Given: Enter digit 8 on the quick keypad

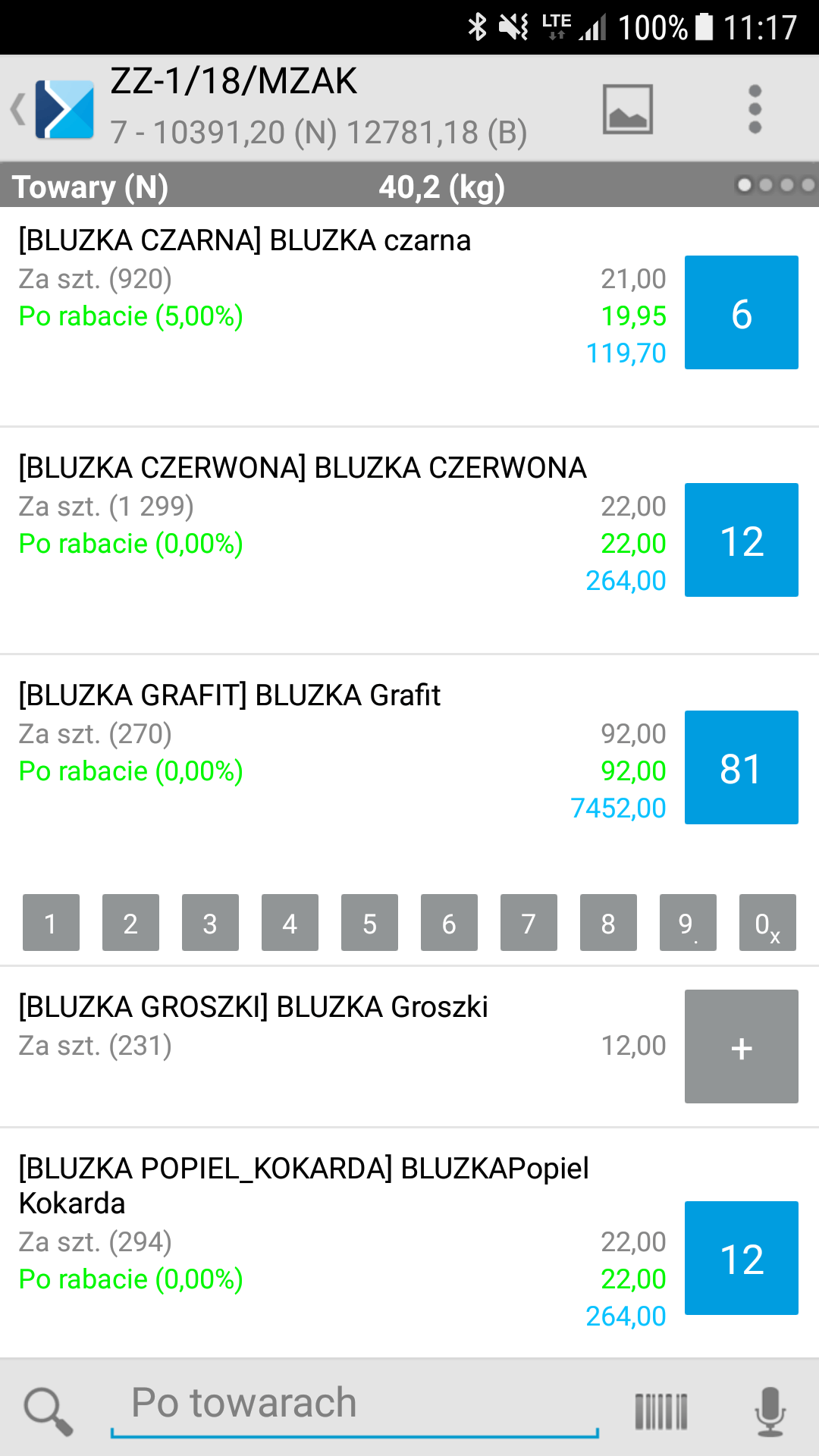Looking at the screenshot, I should coord(608,923).
